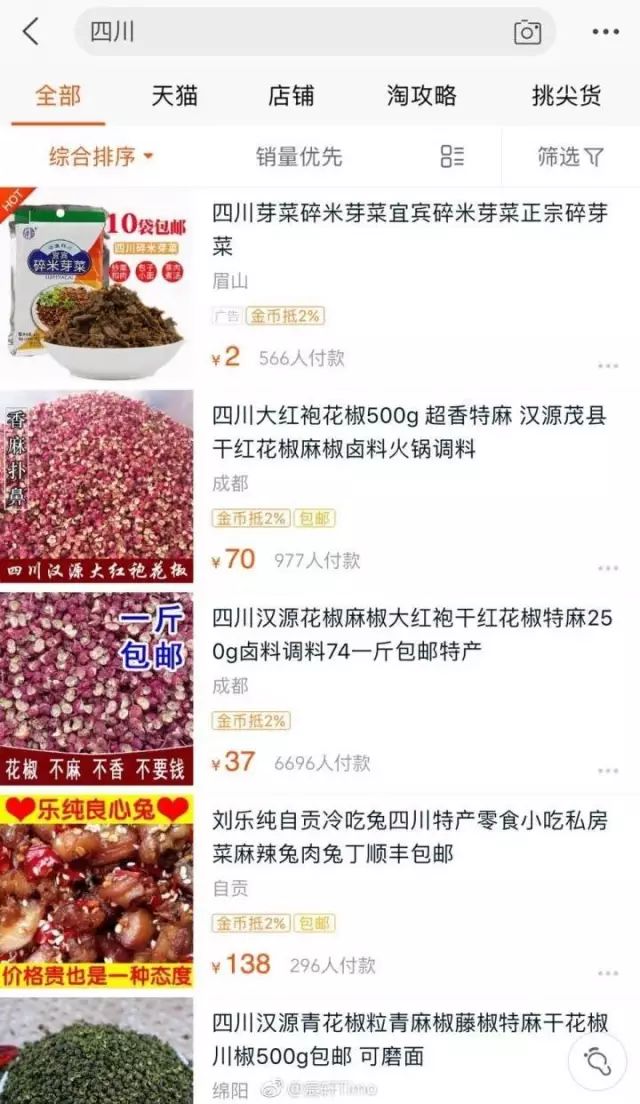Open the three-dot overflow menu at top

(606, 32)
